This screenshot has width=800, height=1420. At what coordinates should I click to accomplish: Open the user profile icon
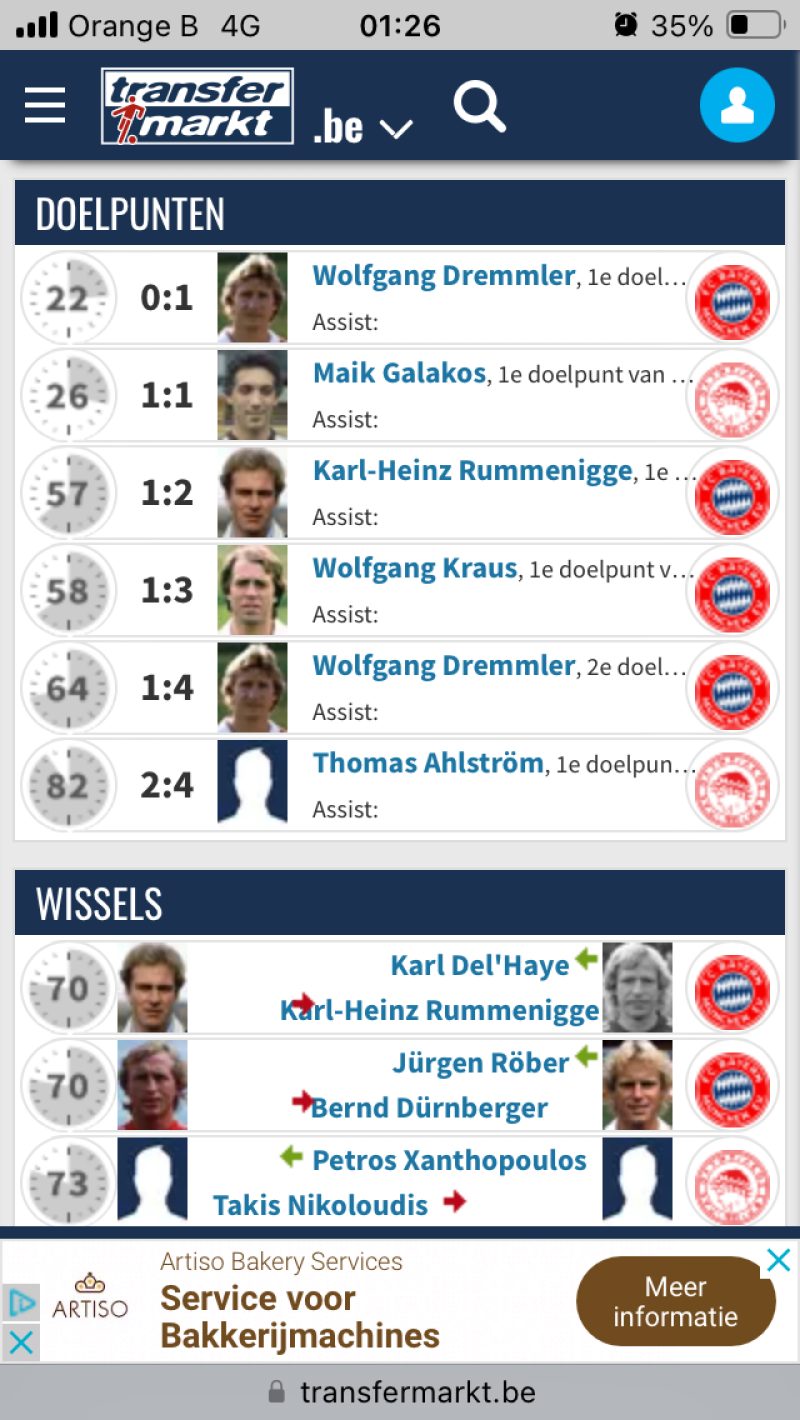737,105
